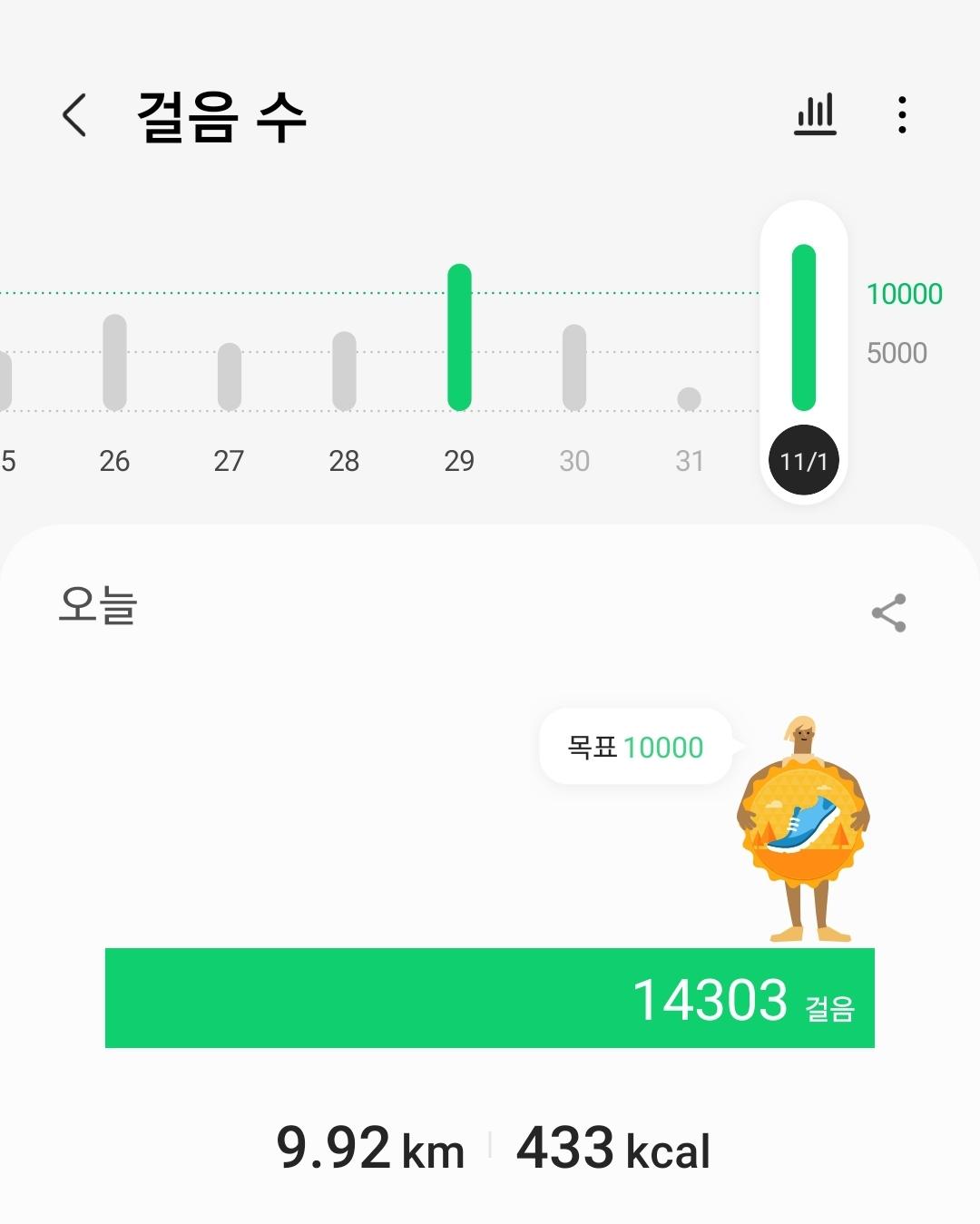Select the day 30 bar

(574, 367)
